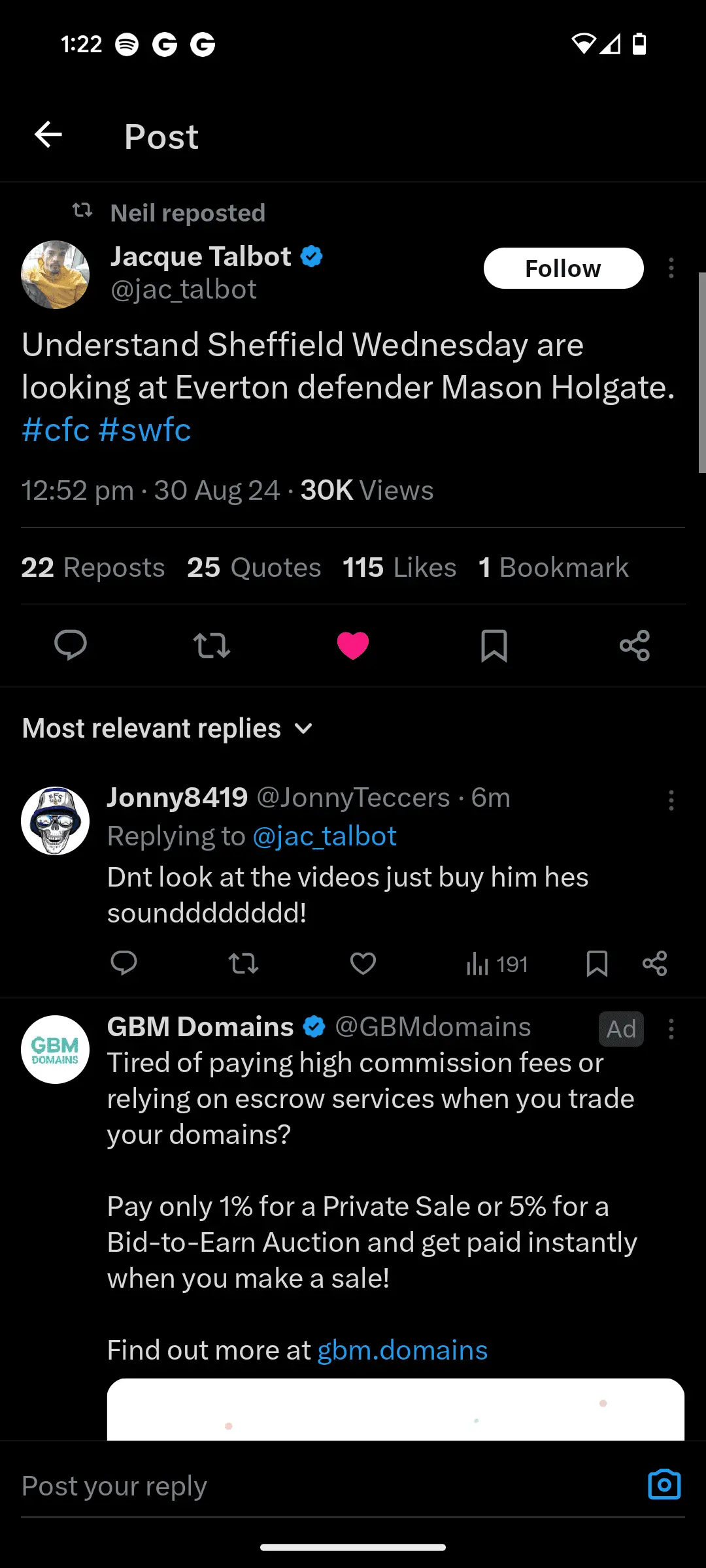This screenshot has width=706, height=1568.
Task: Open the #swfc hashtag
Action: (x=144, y=430)
